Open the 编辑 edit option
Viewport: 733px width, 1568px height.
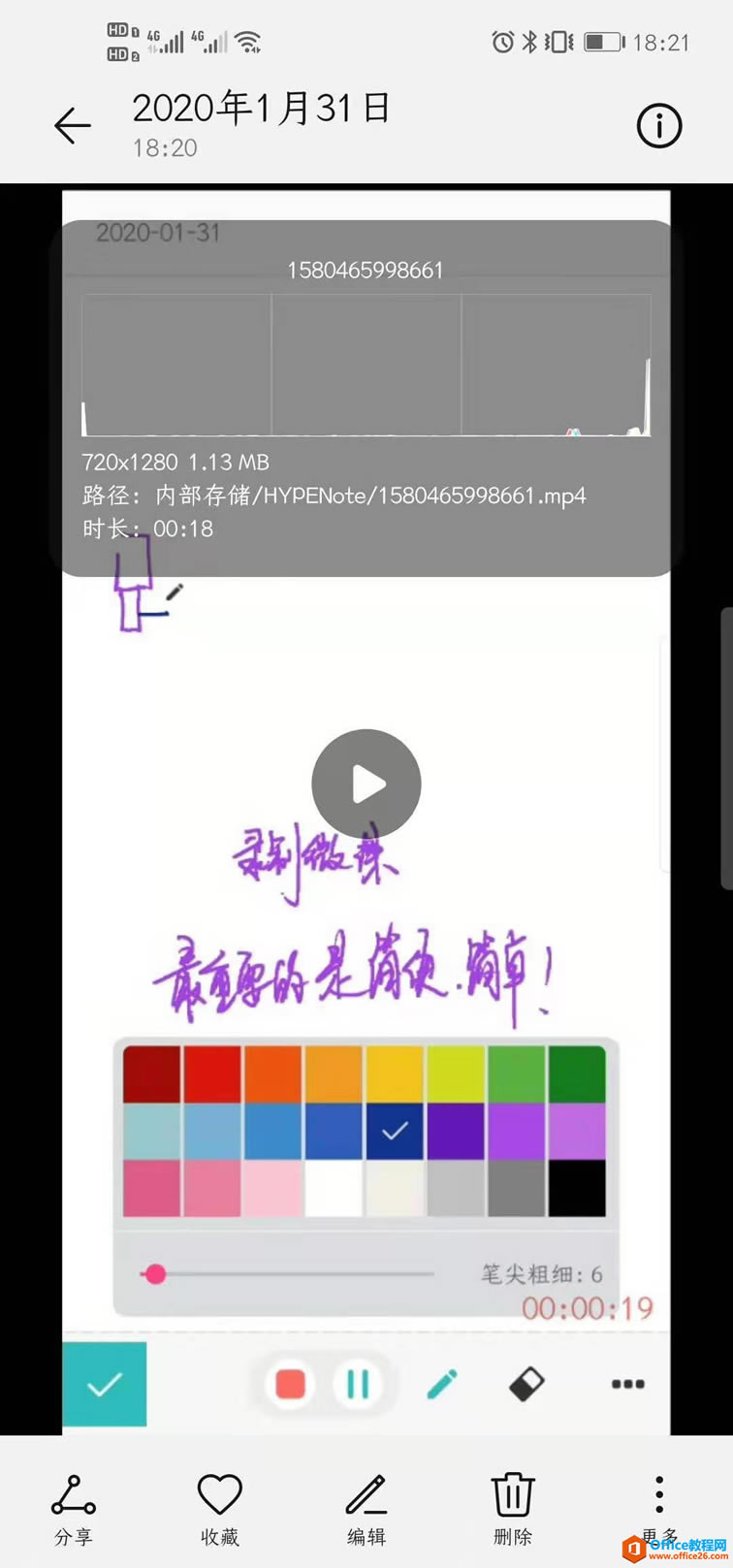pyautogui.click(x=366, y=1508)
